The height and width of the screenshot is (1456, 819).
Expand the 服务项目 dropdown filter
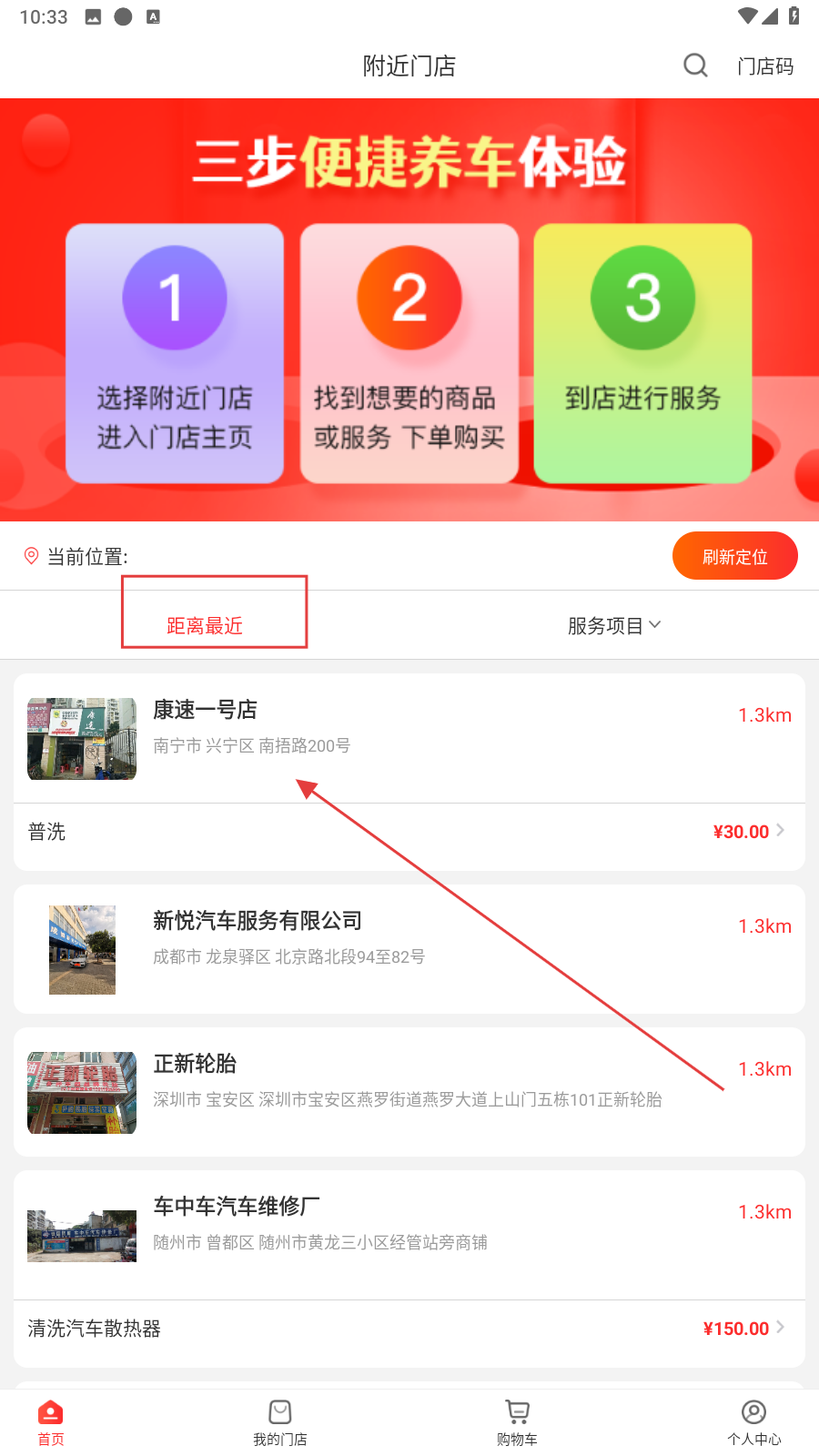pos(613,625)
